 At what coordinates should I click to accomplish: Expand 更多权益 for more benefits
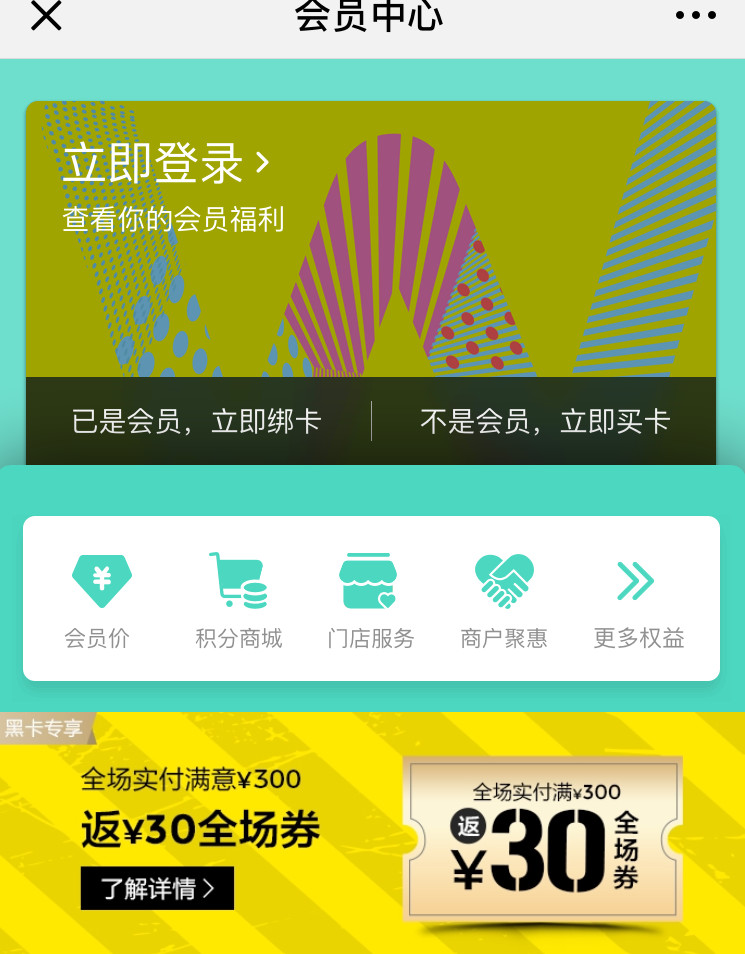(x=638, y=600)
